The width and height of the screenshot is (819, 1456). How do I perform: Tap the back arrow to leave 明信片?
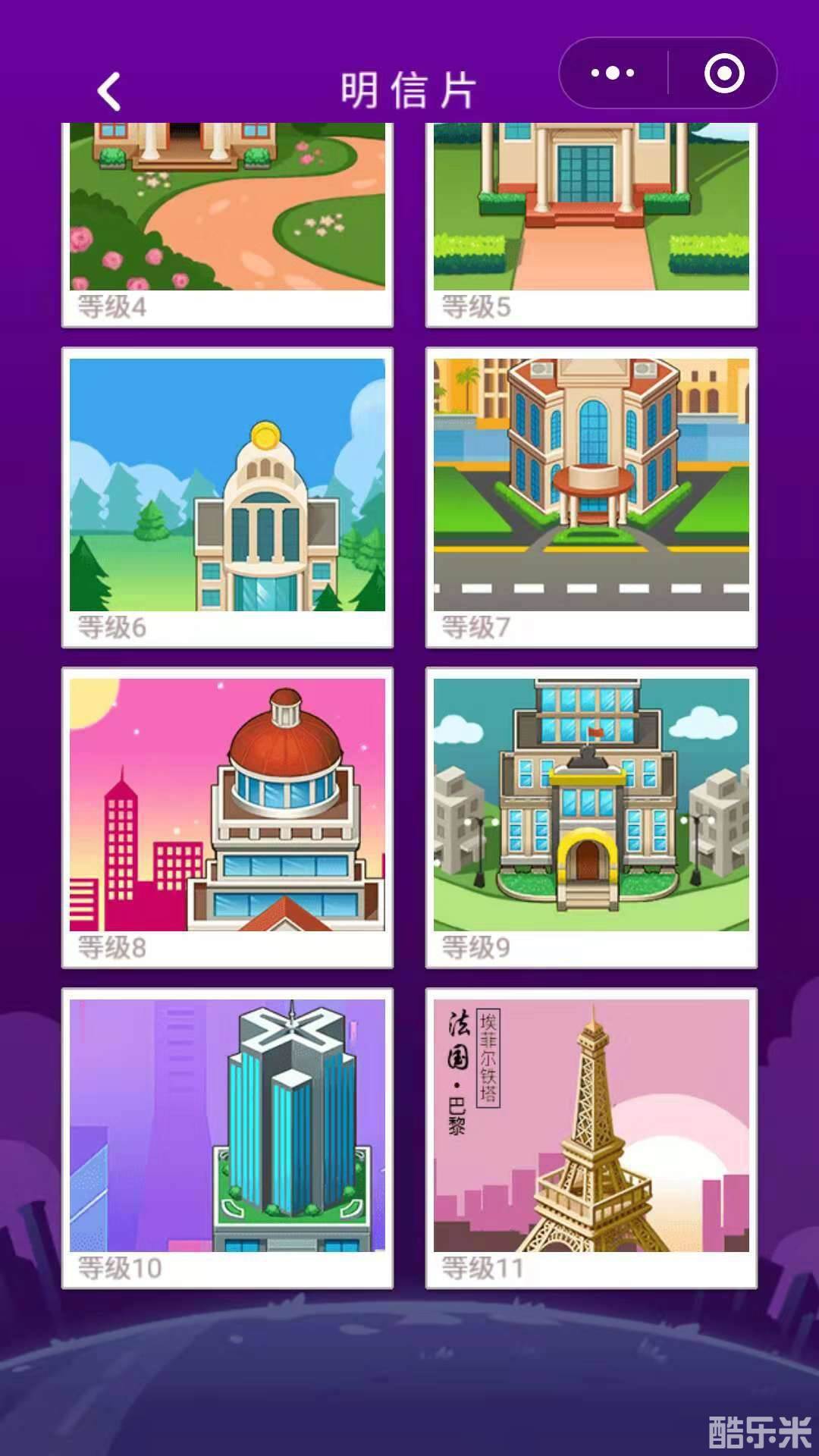pos(107,91)
